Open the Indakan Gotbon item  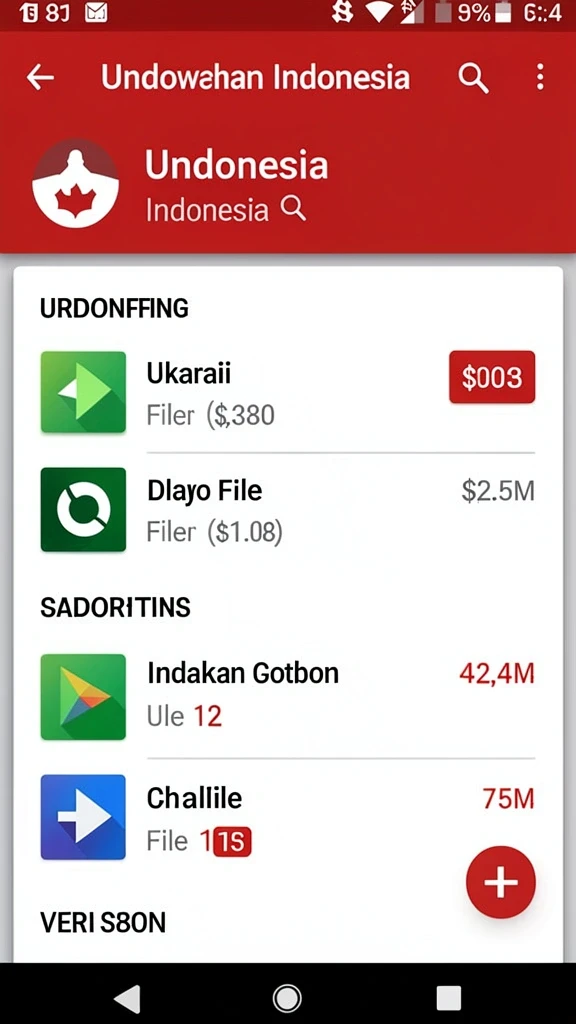coord(288,696)
